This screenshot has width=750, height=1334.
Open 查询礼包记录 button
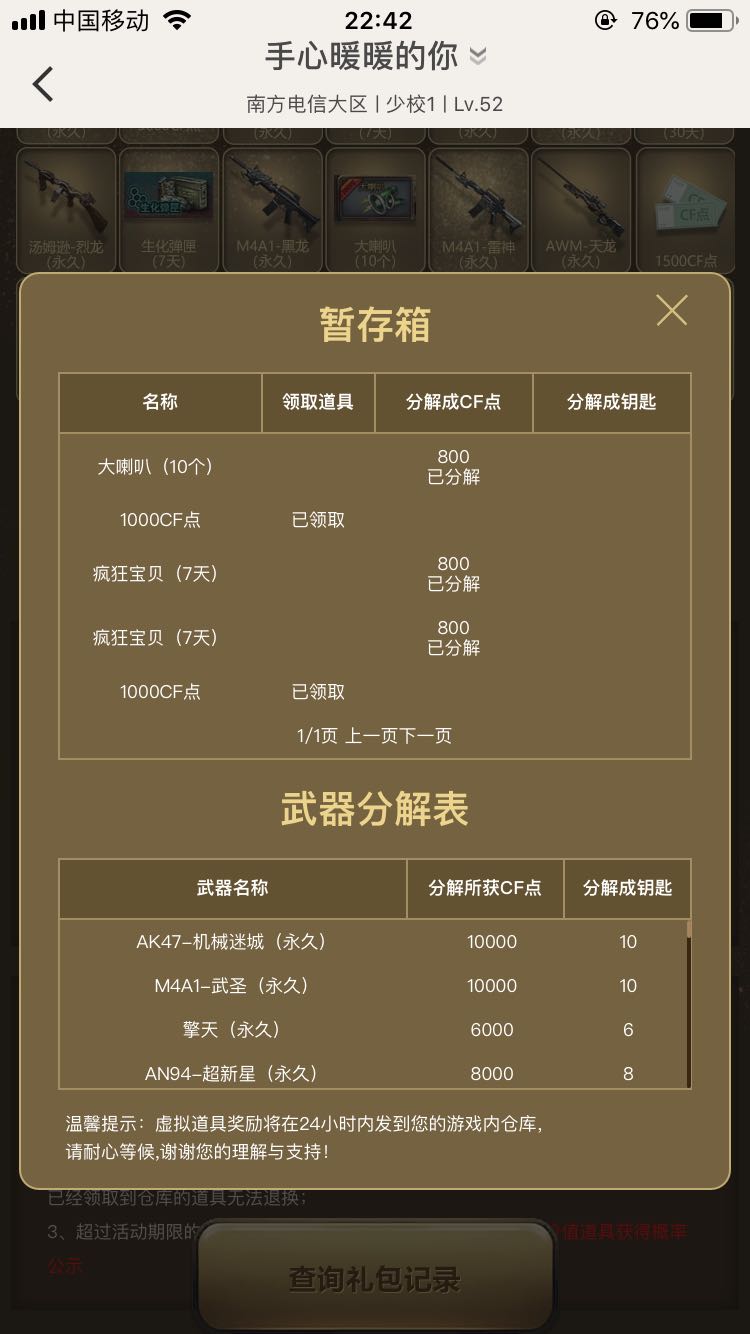coord(375,1278)
